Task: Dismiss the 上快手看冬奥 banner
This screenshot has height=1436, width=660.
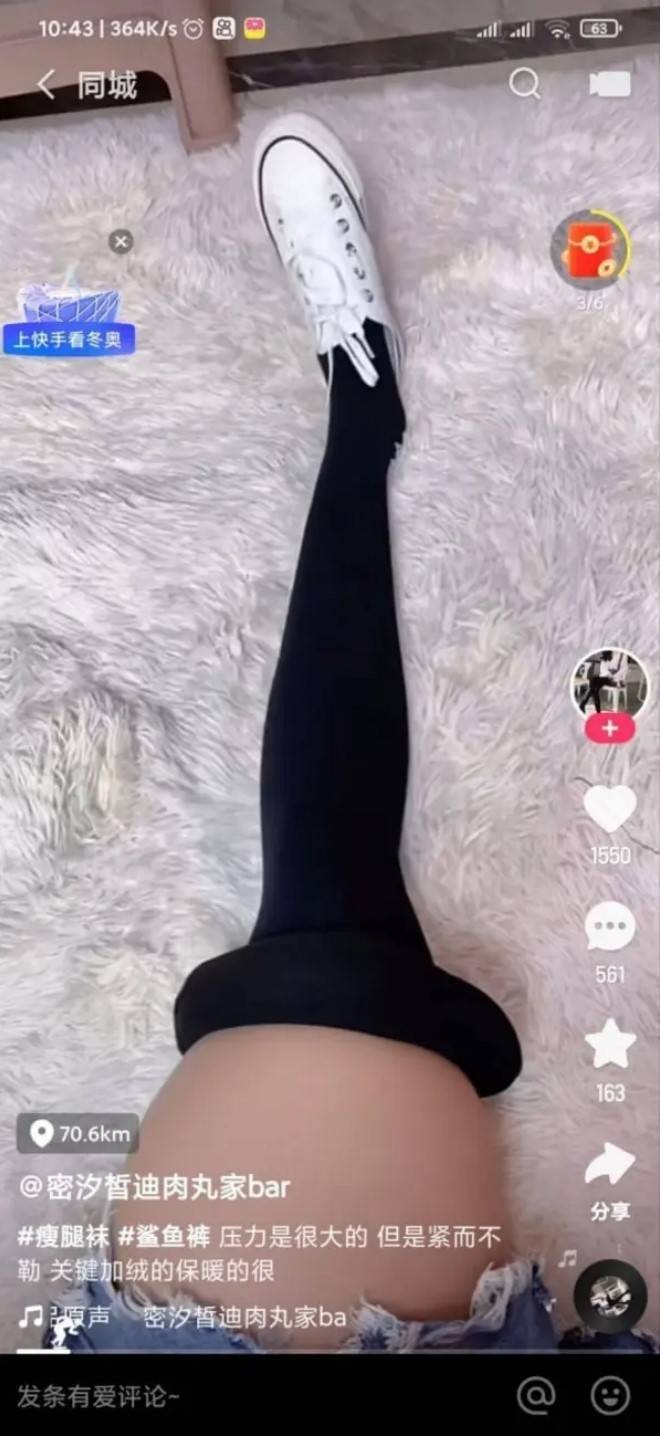Action: (x=120, y=242)
